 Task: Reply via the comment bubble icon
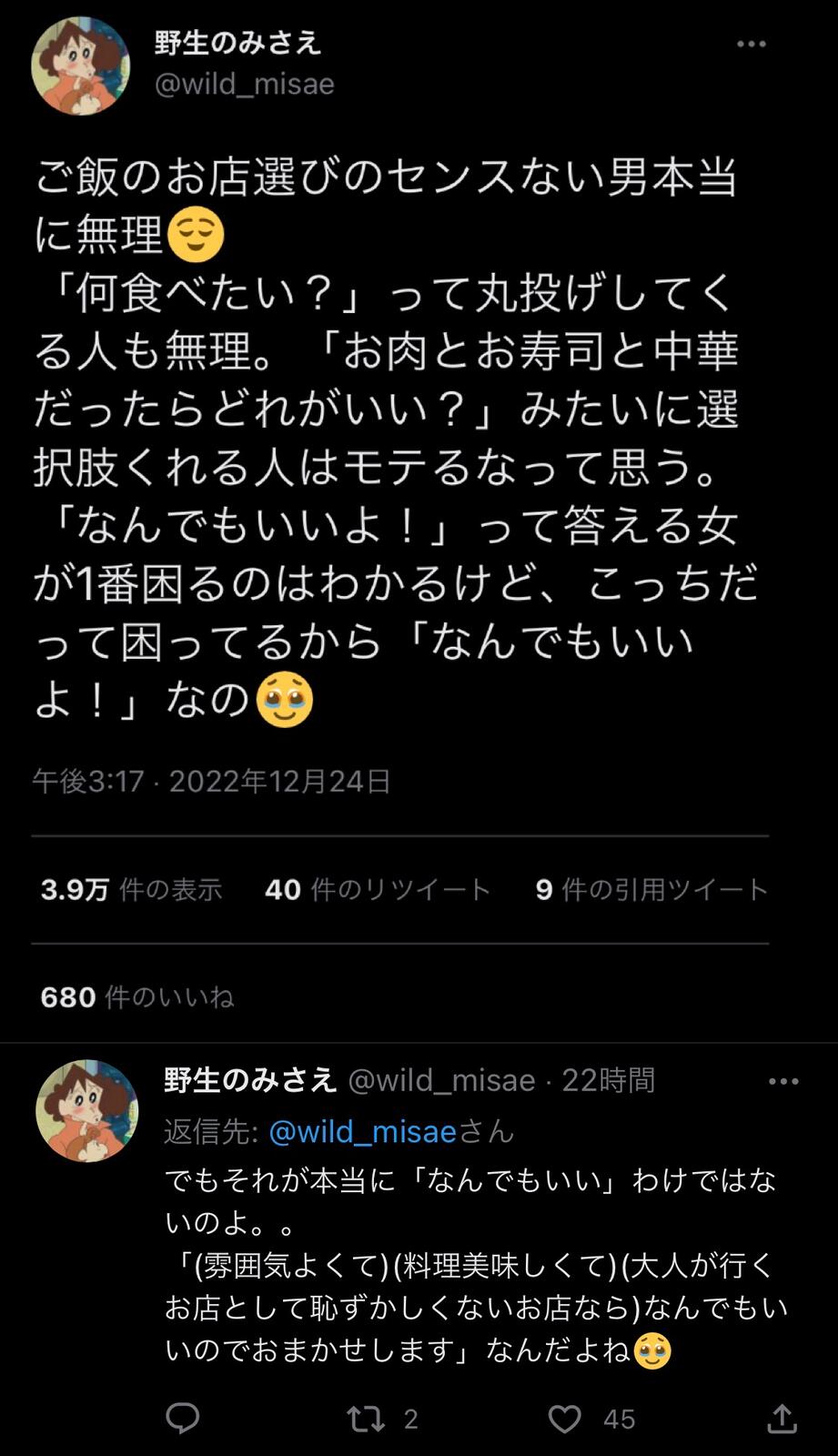183,1418
